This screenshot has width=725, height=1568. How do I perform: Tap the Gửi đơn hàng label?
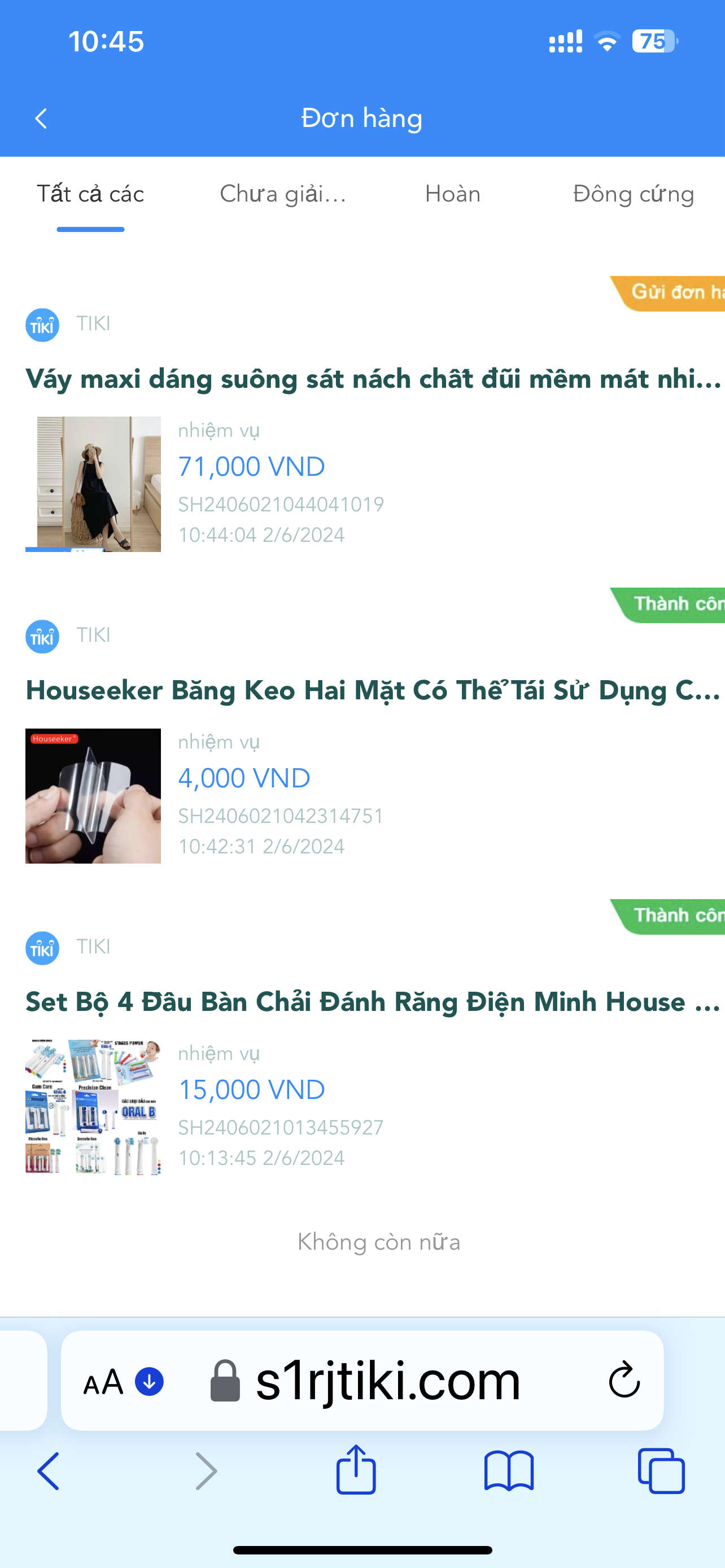[672, 293]
